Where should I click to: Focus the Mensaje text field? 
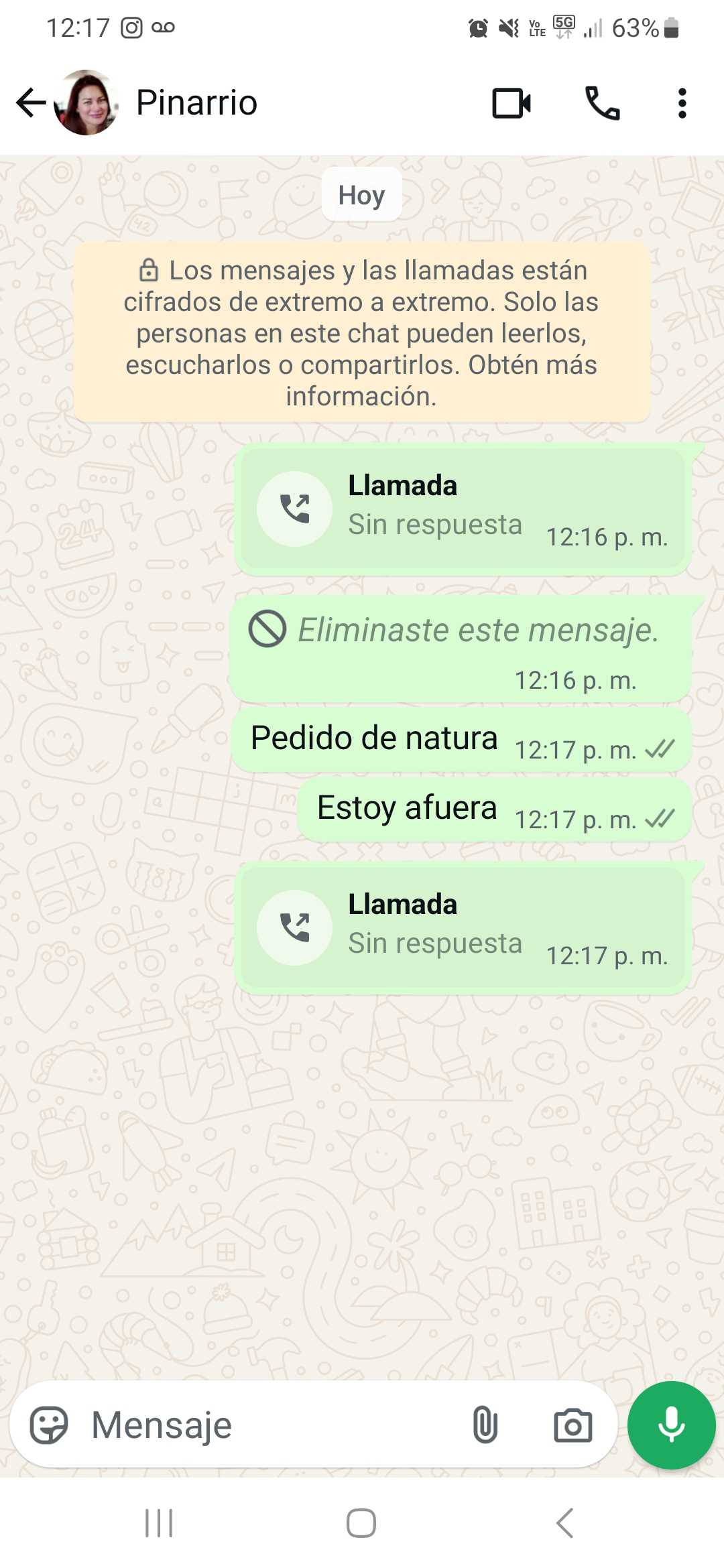[x=268, y=1425]
